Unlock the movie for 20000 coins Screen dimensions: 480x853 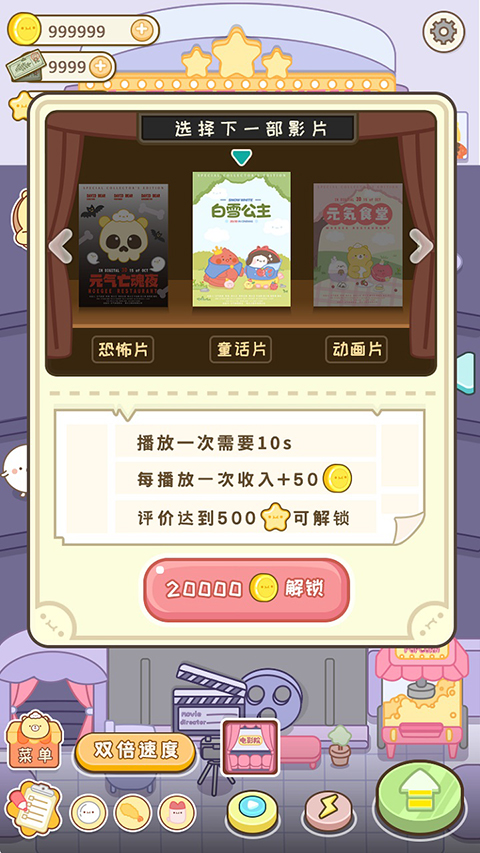click(246, 590)
